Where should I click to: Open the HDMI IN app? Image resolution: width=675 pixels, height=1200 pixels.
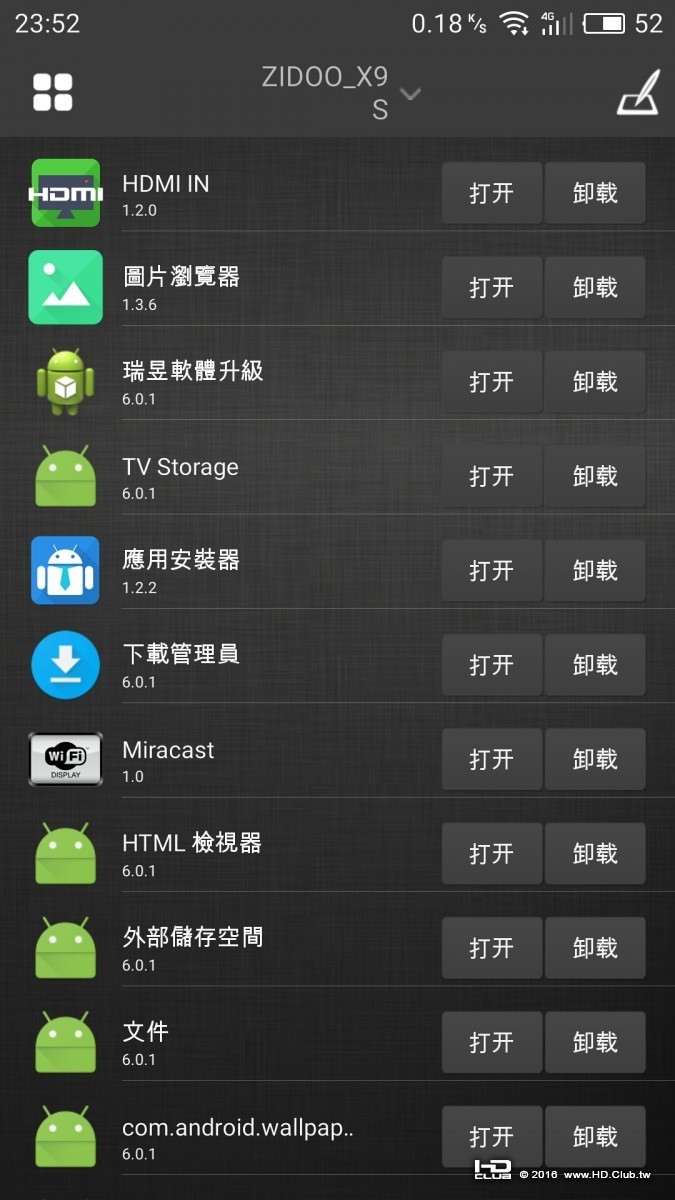point(491,194)
